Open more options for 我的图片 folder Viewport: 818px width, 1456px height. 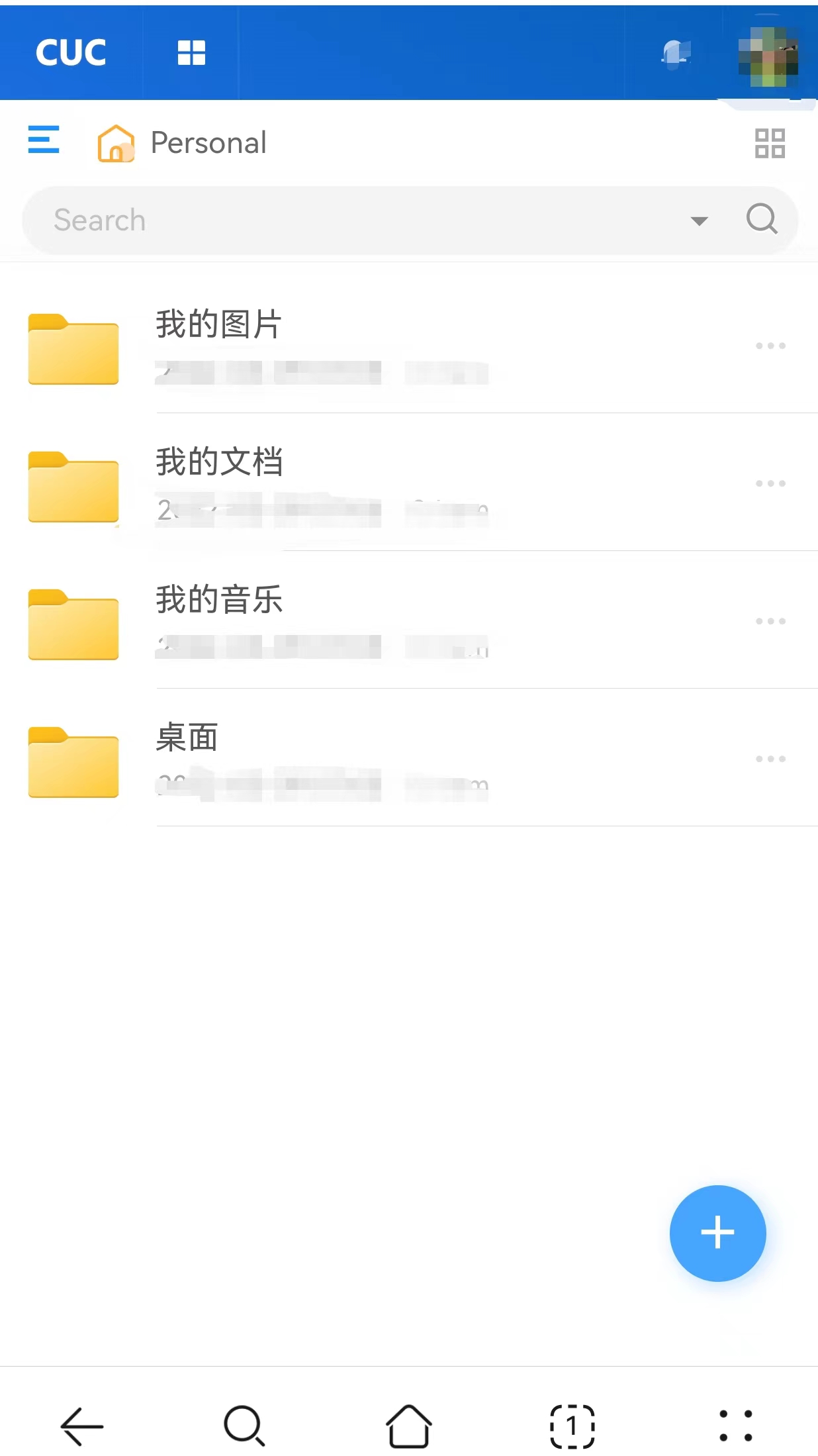(x=770, y=345)
